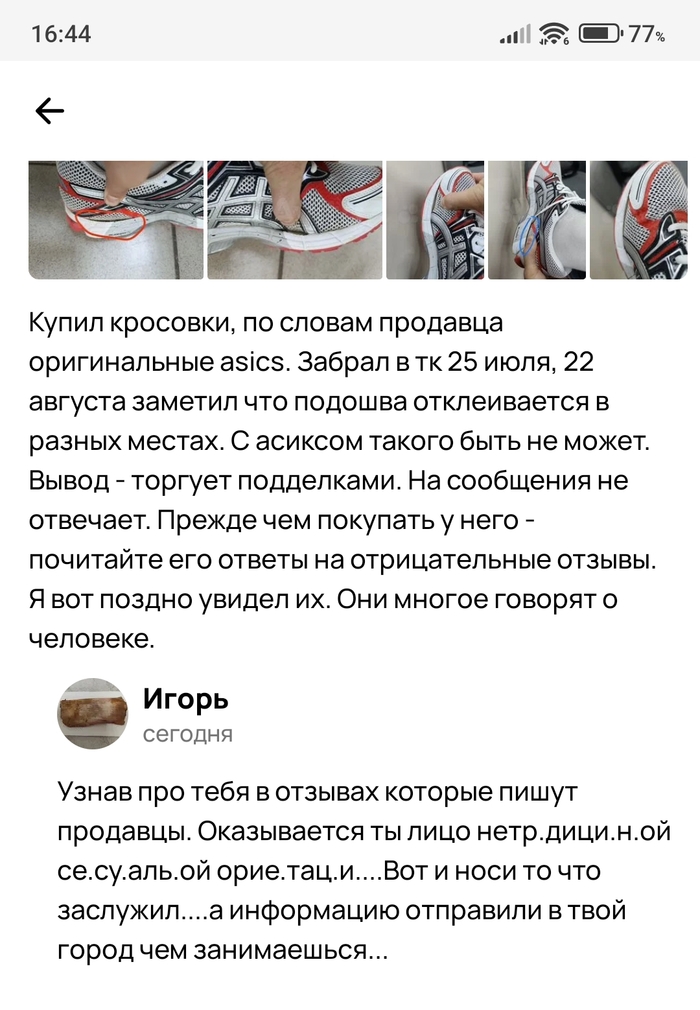700x1010 pixels.
Task: Open Игорь's profile avatar
Action: tap(92, 714)
